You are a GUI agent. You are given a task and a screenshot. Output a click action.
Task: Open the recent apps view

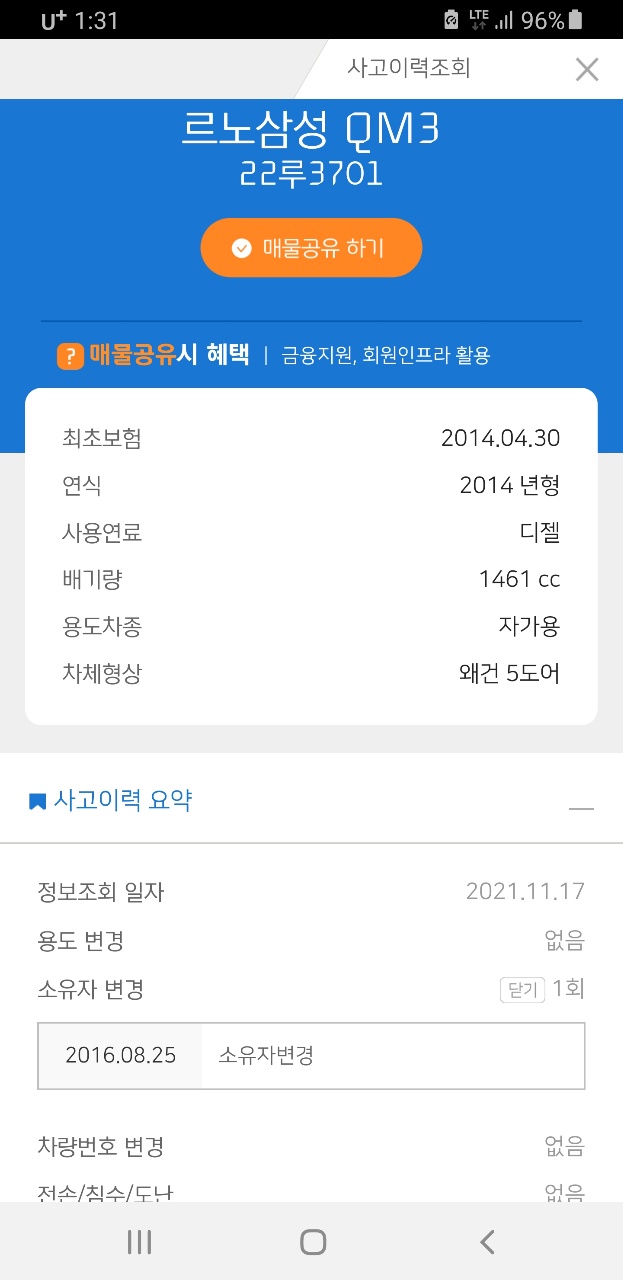click(139, 1242)
